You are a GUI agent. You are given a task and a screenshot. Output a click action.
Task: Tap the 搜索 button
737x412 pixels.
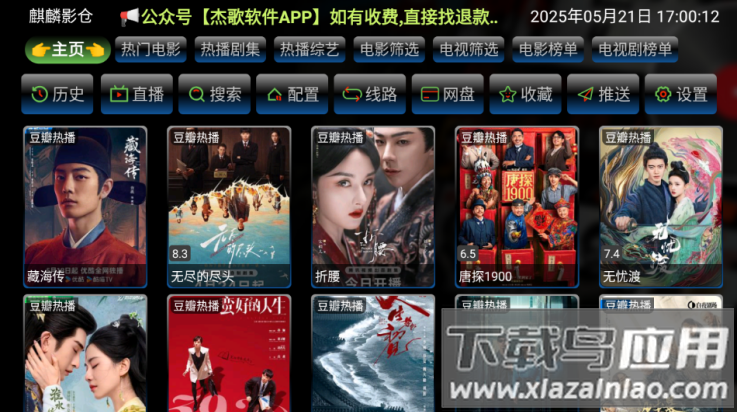213,94
